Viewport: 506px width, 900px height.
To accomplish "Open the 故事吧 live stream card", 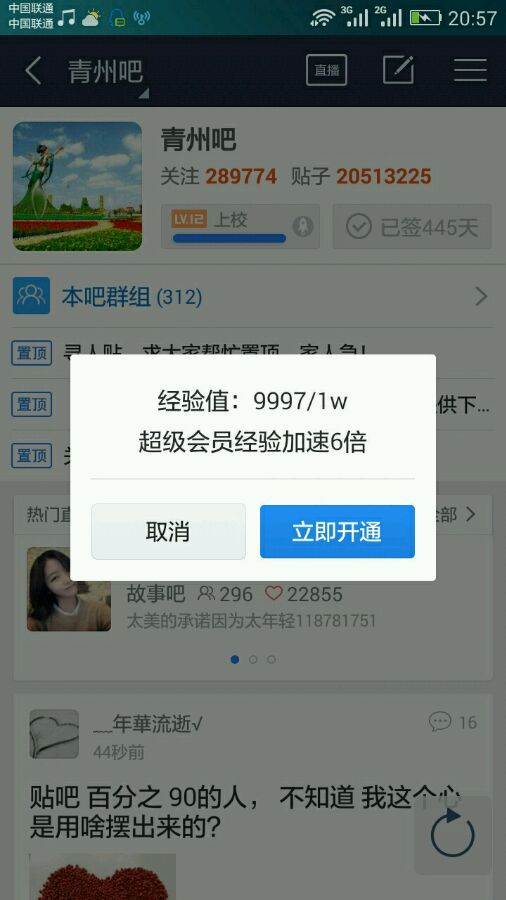I will tap(253, 589).
